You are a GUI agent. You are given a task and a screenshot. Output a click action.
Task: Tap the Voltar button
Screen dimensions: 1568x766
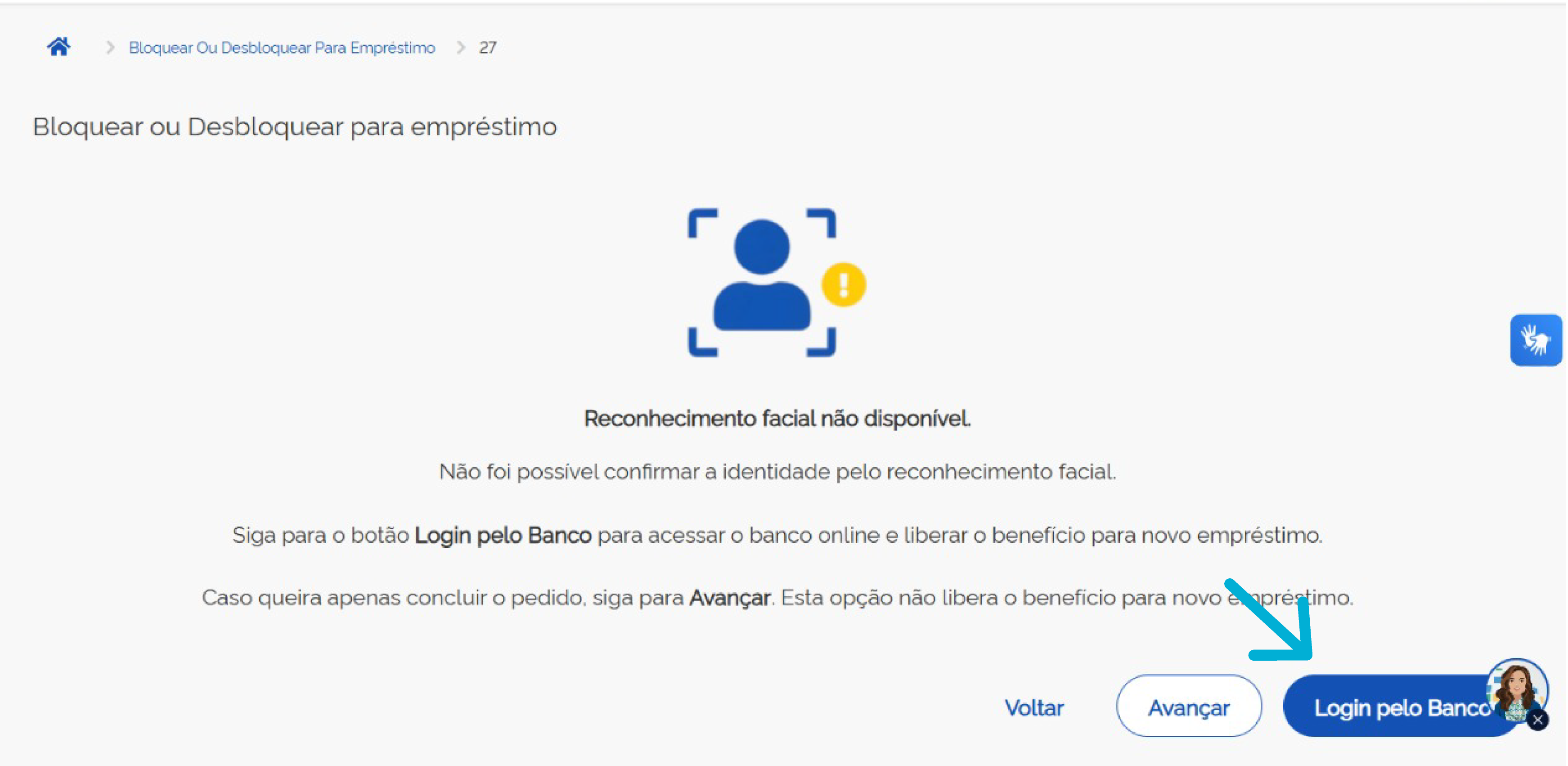tap(1033, 707)
